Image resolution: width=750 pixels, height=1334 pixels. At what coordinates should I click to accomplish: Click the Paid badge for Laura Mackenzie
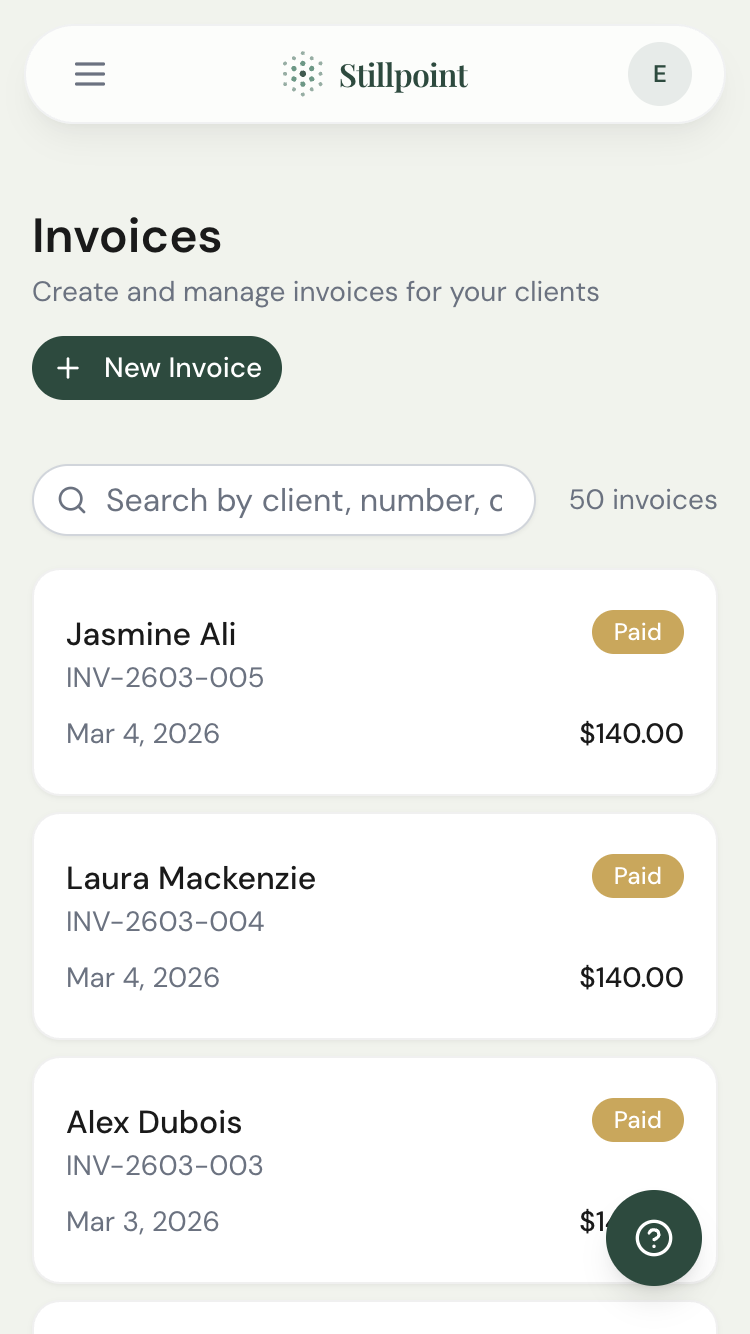click(638, 876)
